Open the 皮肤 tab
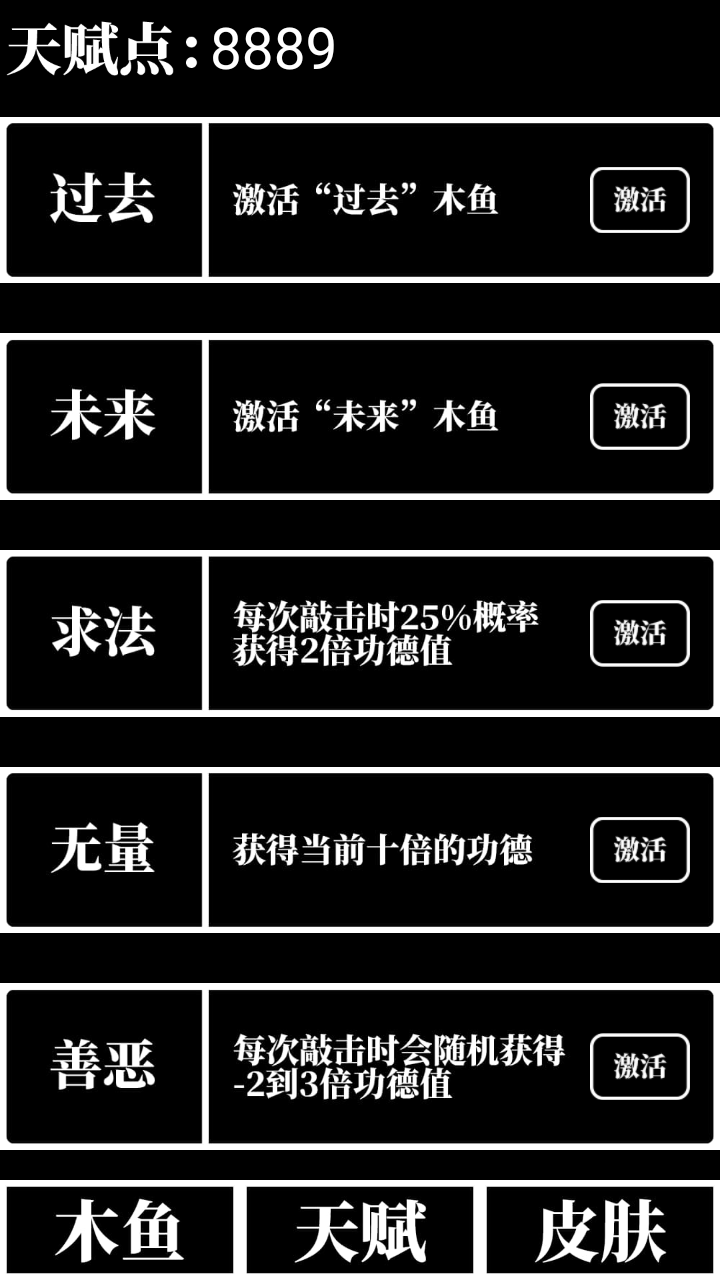The image size is (720, 1280). [600, 1230]
